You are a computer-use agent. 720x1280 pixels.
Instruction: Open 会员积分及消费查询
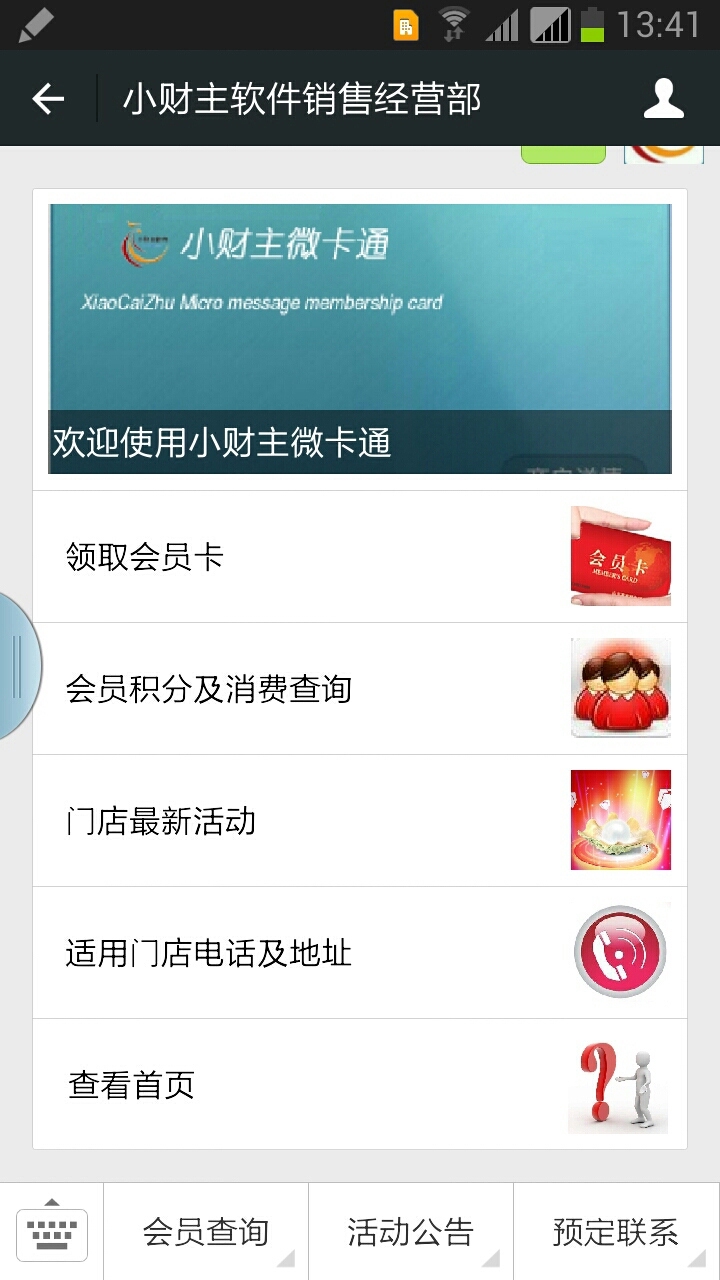pos(360,689)
